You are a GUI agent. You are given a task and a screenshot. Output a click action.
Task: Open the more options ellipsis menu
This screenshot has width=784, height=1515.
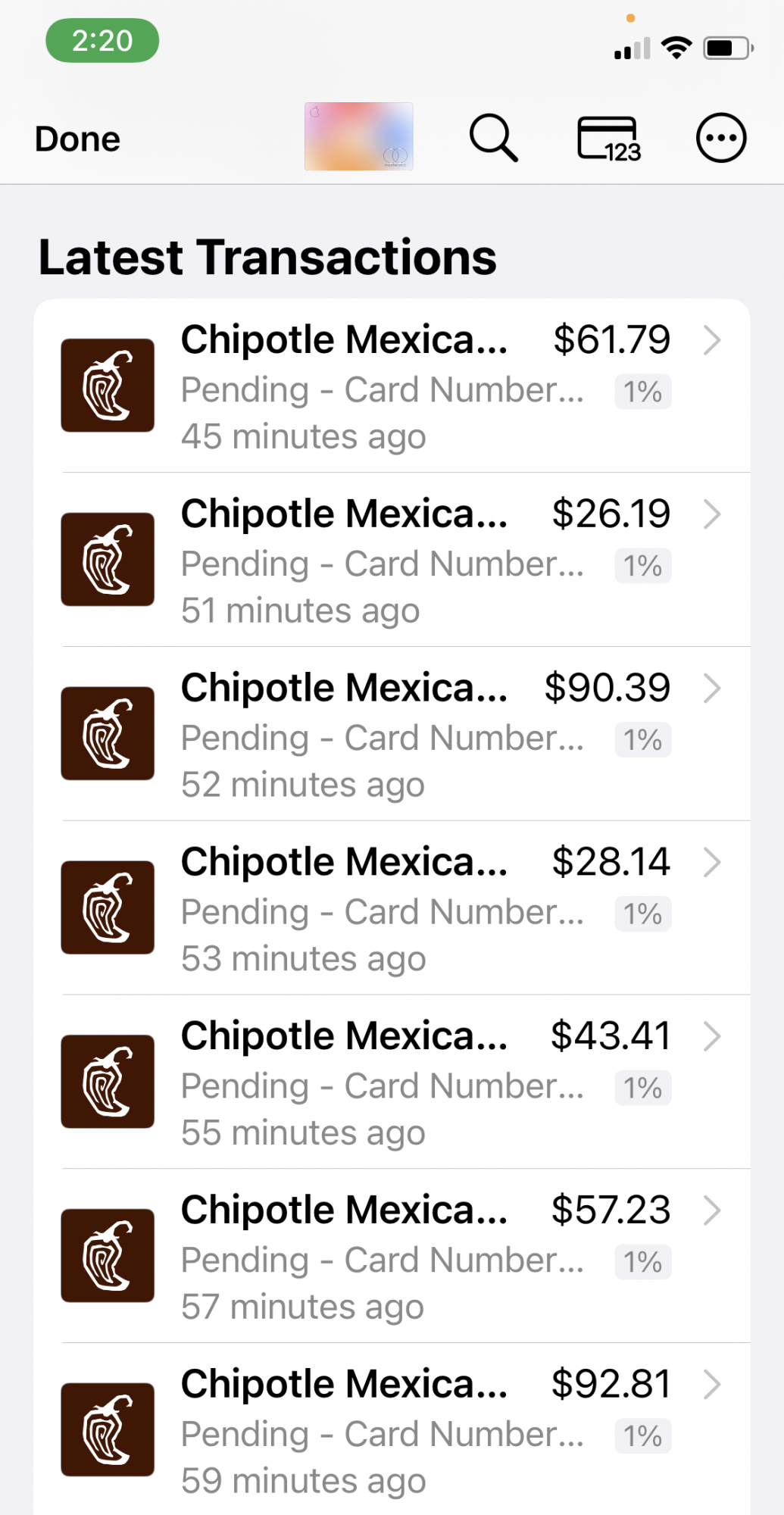tap(720, 138)
